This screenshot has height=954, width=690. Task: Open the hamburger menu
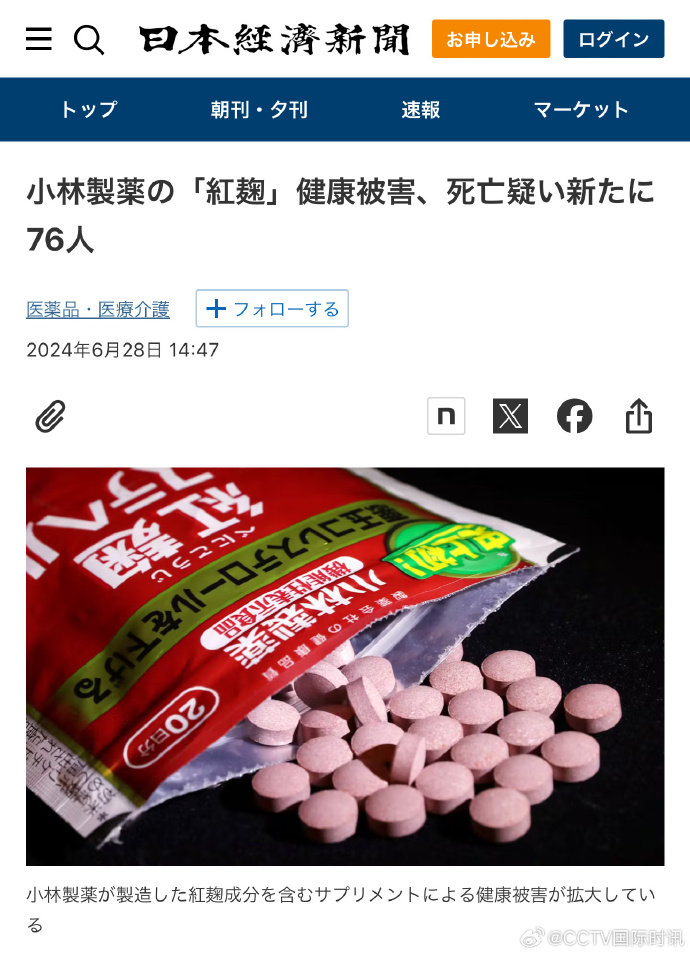[39, 39]
